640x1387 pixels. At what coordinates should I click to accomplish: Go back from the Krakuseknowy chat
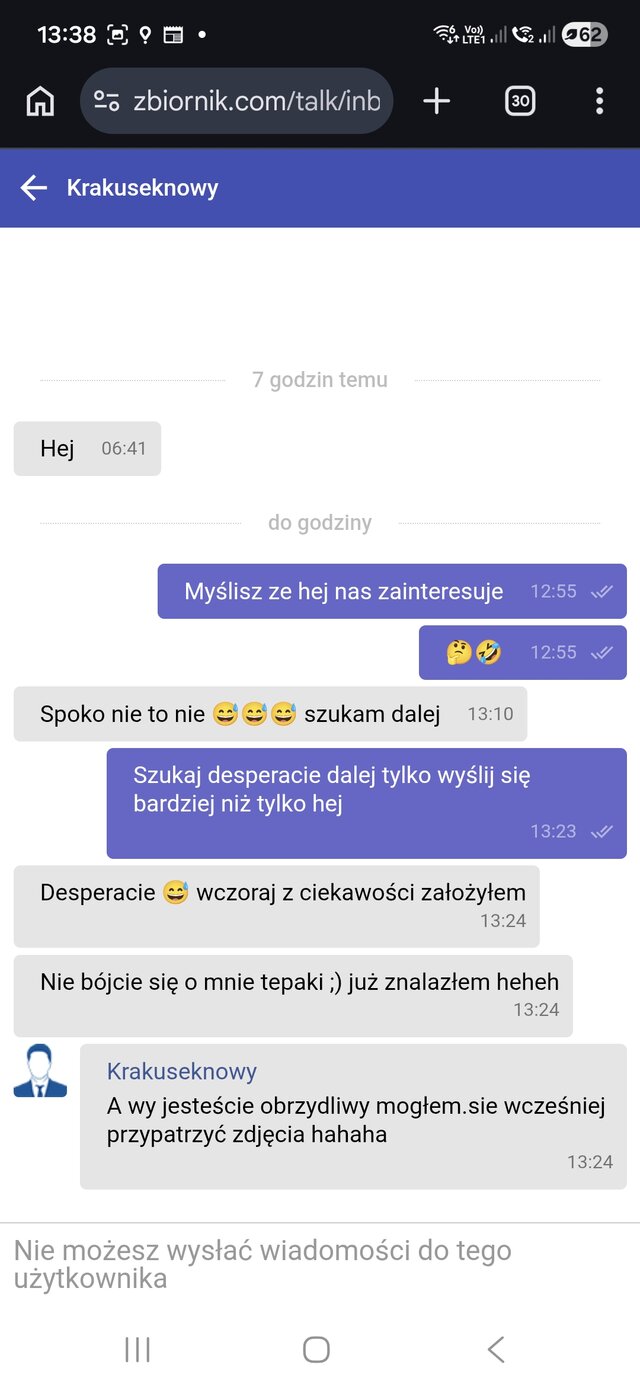[34, 188]
